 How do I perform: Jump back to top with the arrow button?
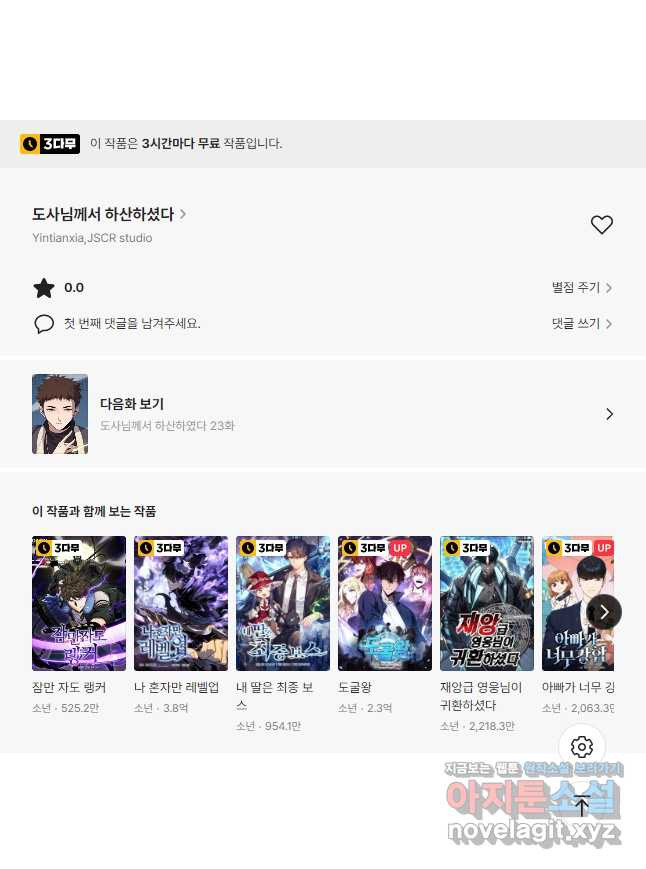pos(582,805)
